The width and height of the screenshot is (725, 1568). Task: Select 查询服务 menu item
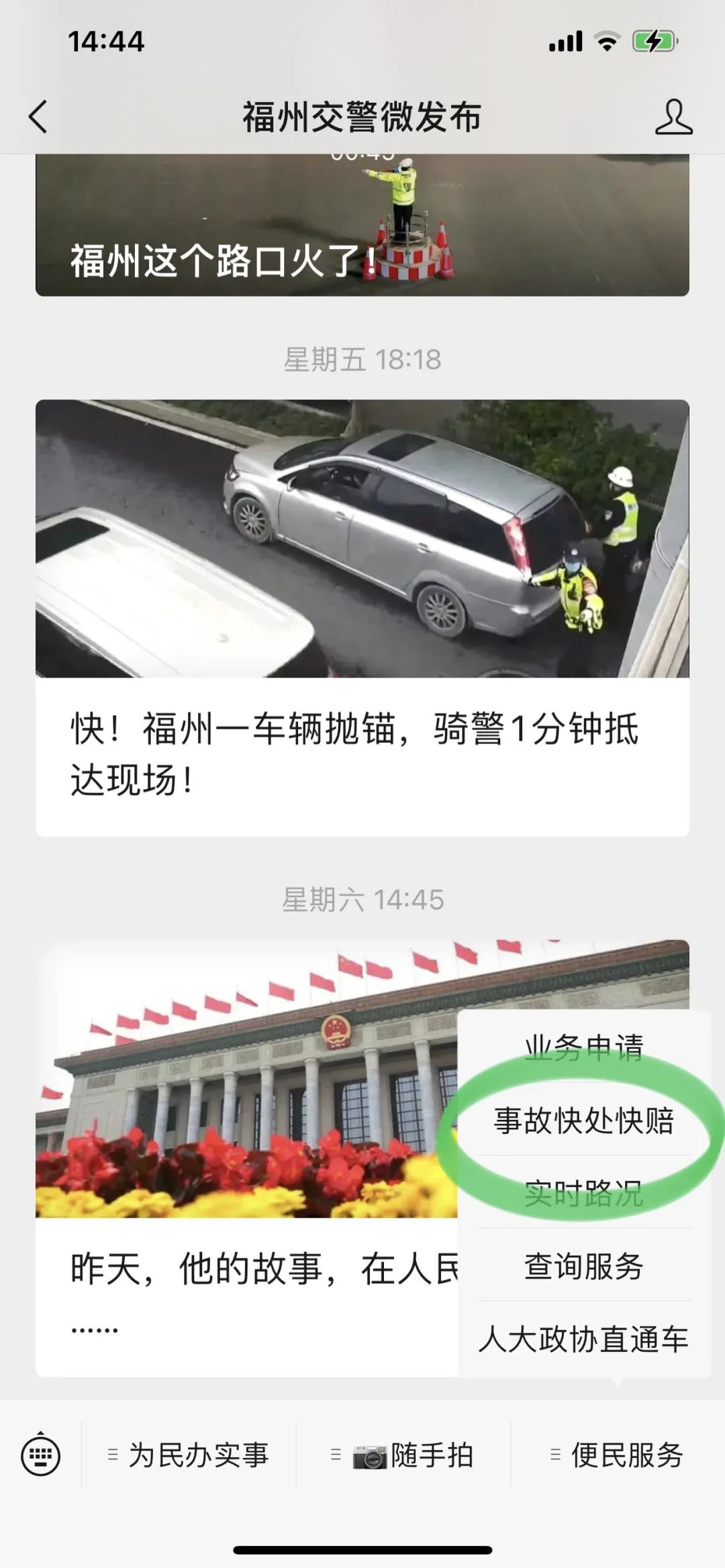tap(584, 1266)
